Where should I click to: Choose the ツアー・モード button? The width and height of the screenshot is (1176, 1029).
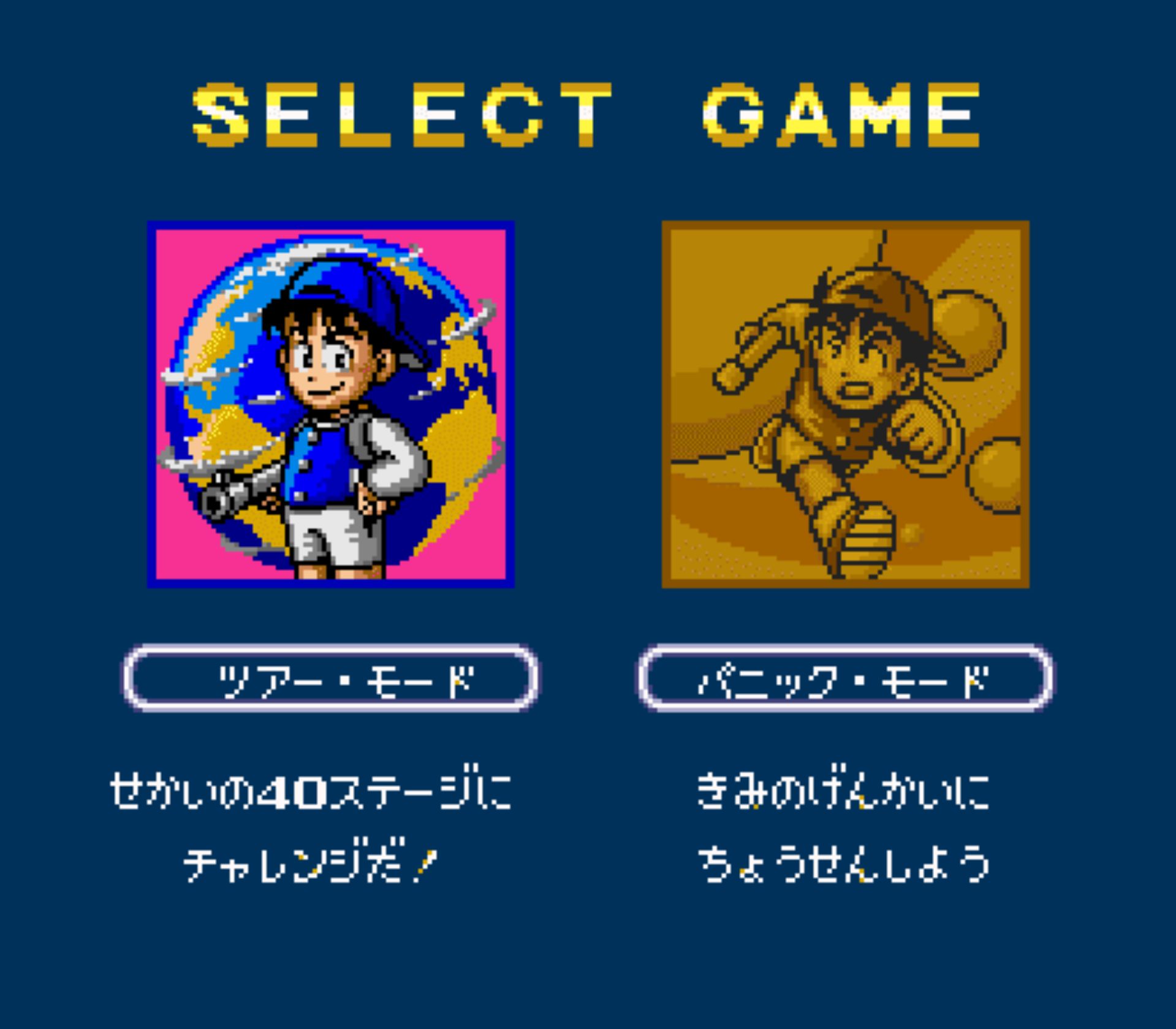point(331,678)
